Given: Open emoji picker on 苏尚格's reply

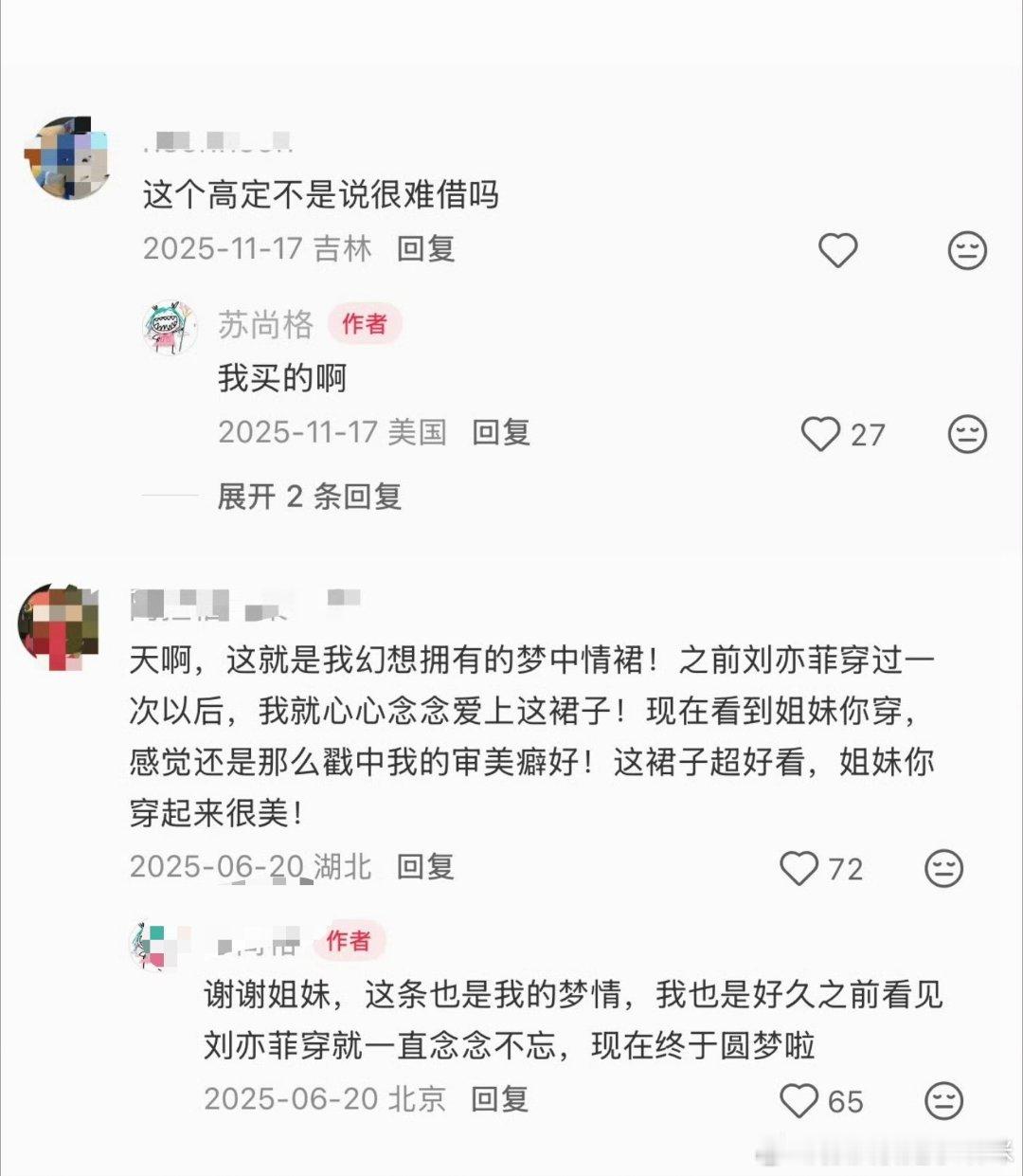Looking at the screenshot, I should pos(966,433).
